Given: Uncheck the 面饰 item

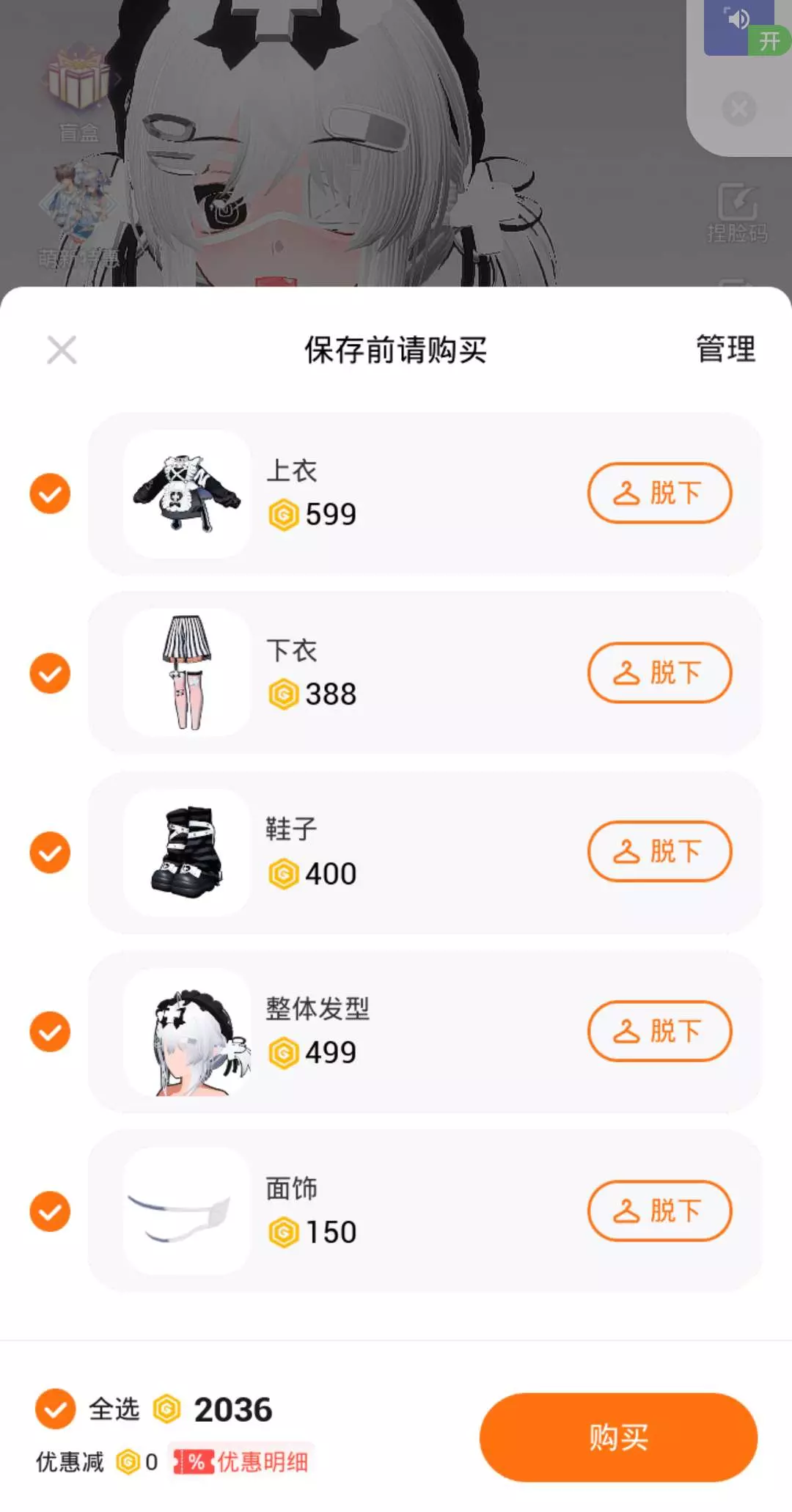Looking at the screenshot, I should [50, 1211].
